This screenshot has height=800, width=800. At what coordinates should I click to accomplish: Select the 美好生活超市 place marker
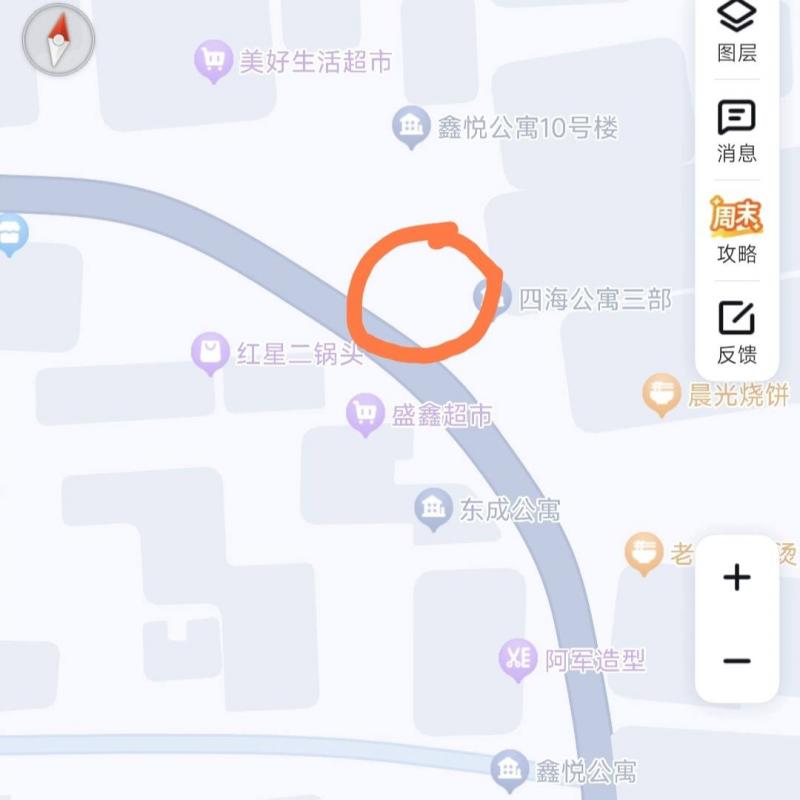[x=212, y=60]
